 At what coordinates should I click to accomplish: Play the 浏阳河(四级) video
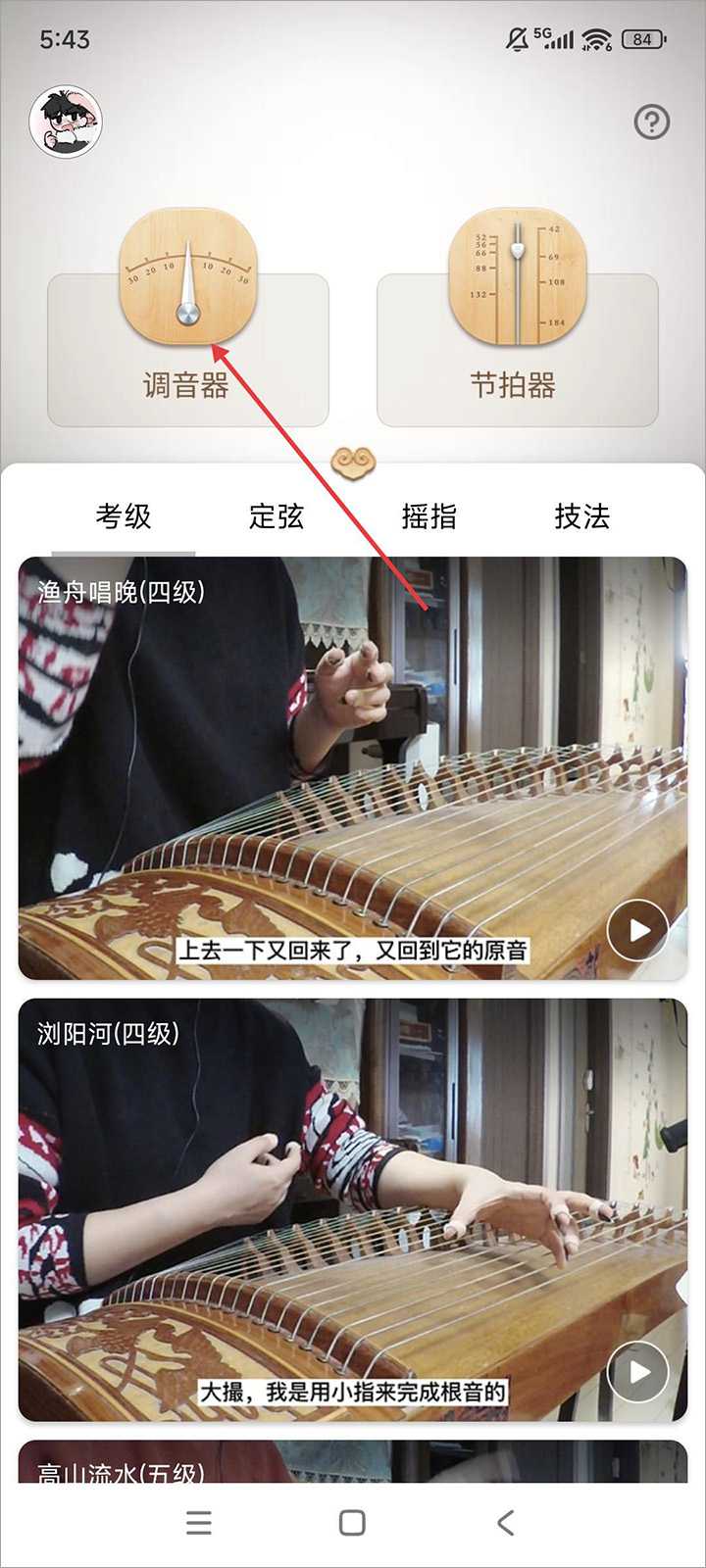point(637,1371)
